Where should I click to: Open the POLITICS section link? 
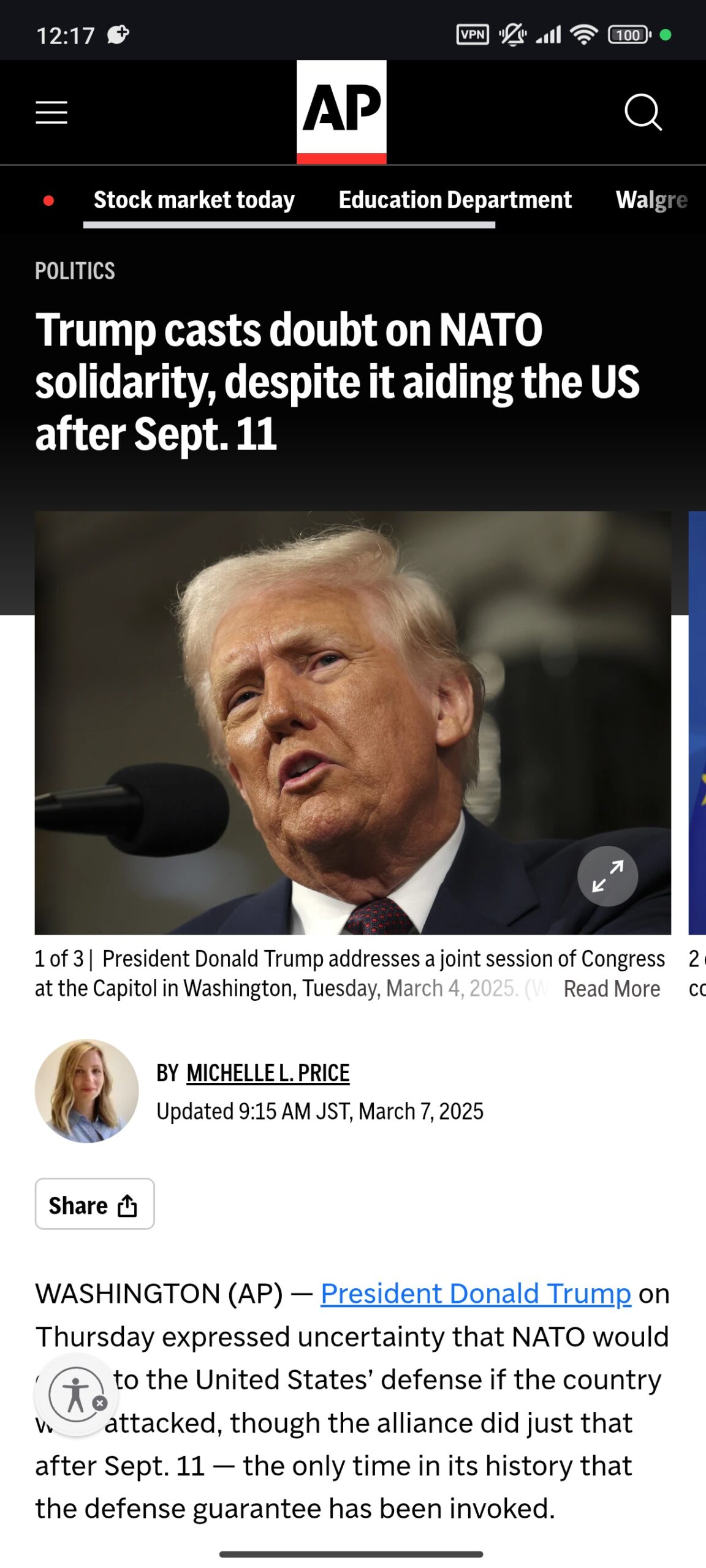[x=75, y=271]
